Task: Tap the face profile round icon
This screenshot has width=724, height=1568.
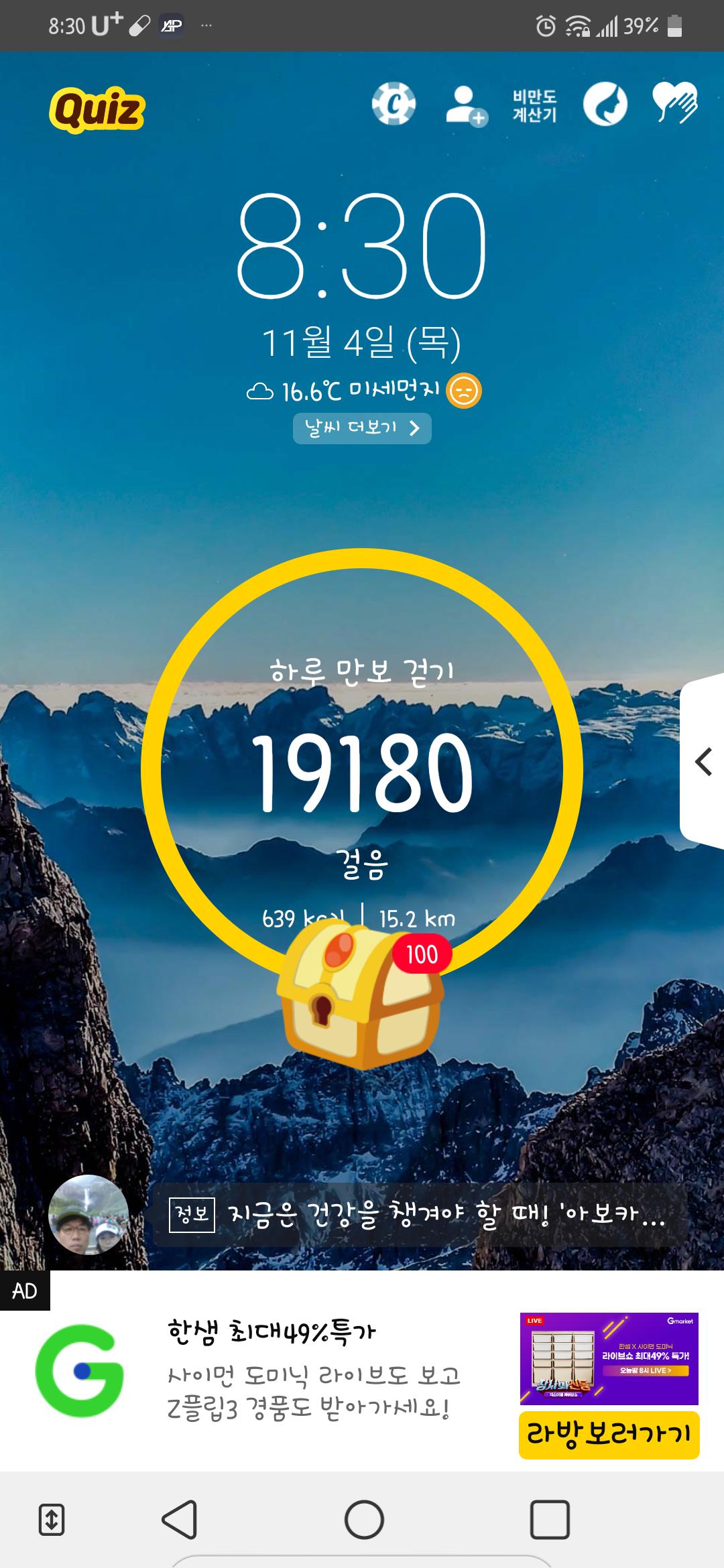Action: click(605, 105)
